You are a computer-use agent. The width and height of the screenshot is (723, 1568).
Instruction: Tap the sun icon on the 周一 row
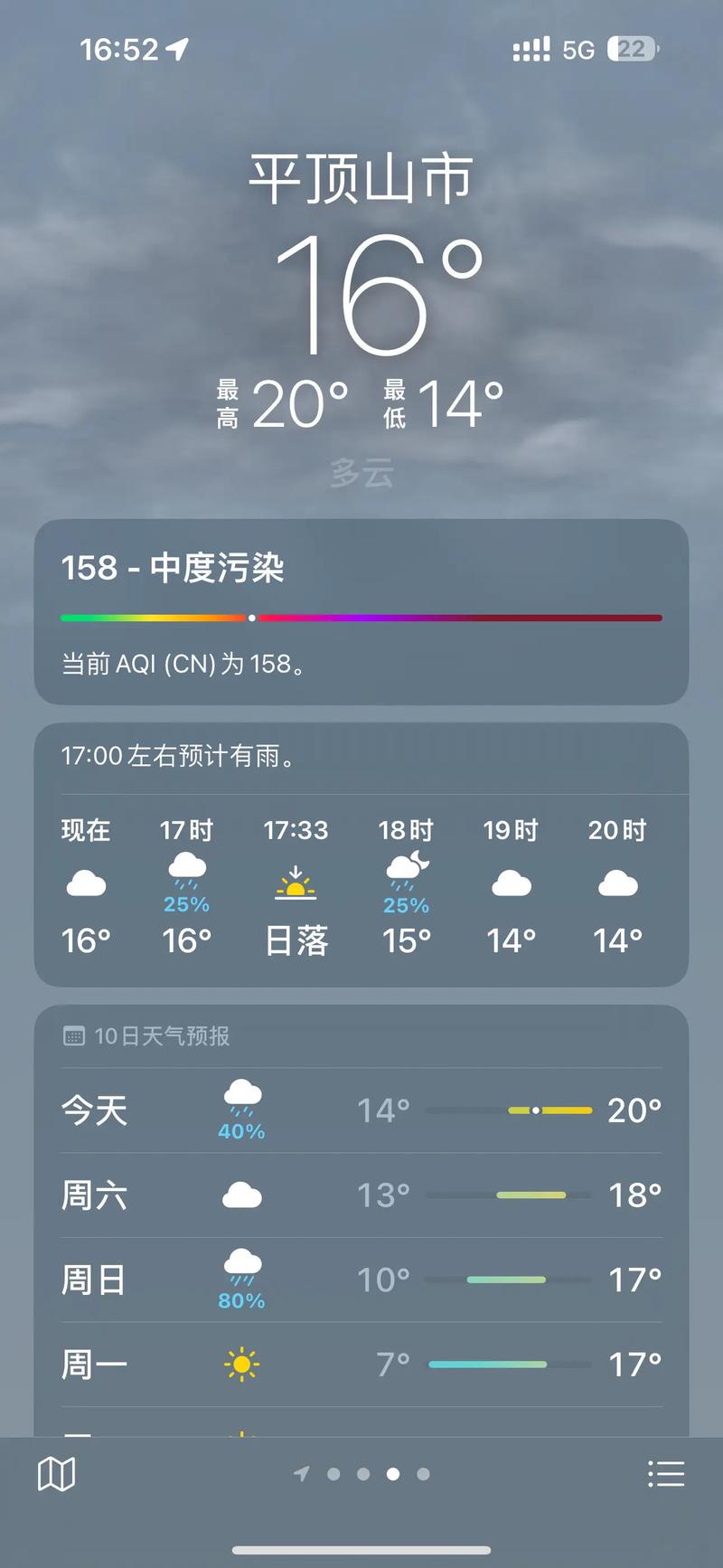(x=240, y=1364)
